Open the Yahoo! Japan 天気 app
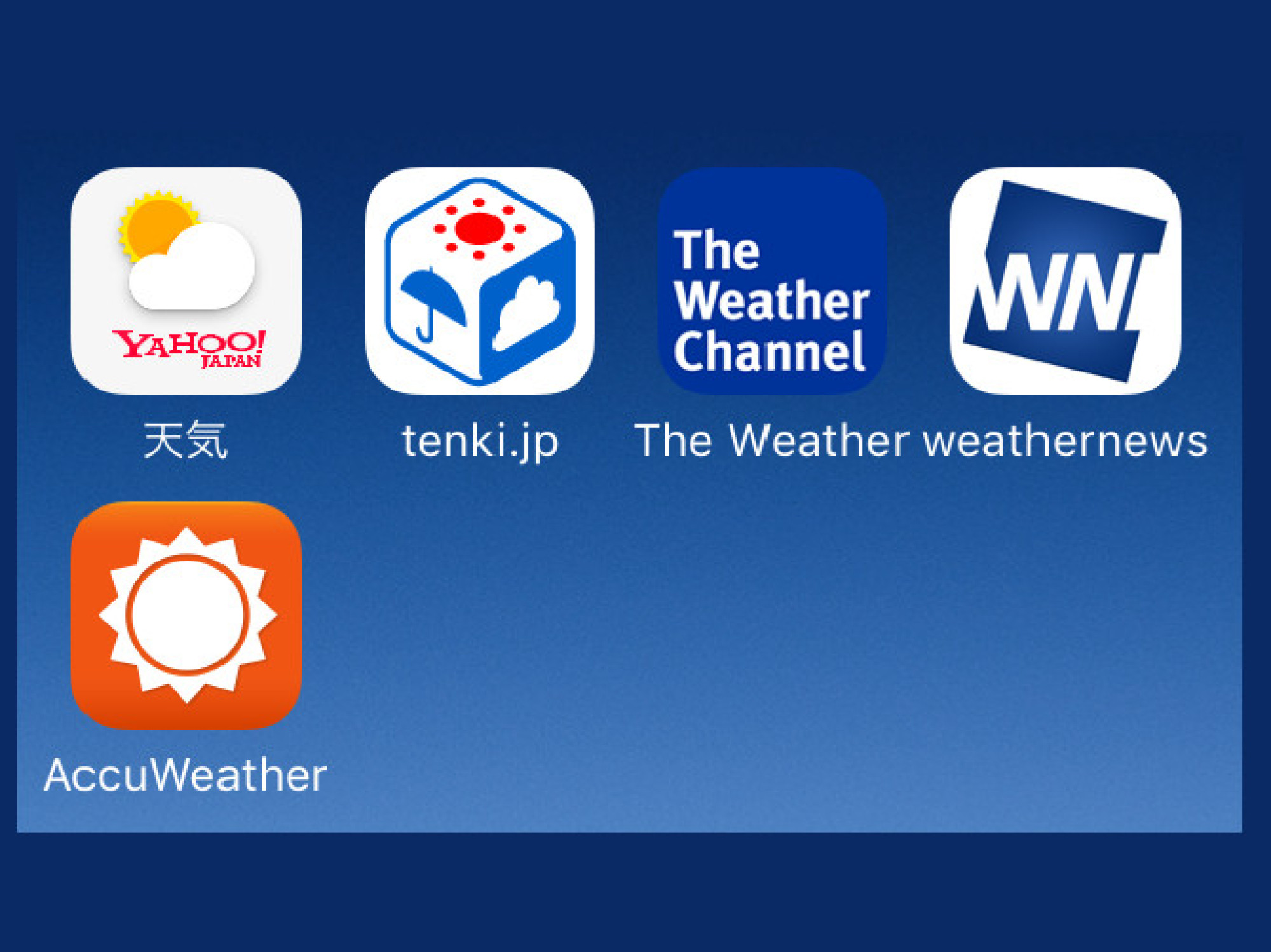This screenshot has height=952, width=1271. pos(186,281)
